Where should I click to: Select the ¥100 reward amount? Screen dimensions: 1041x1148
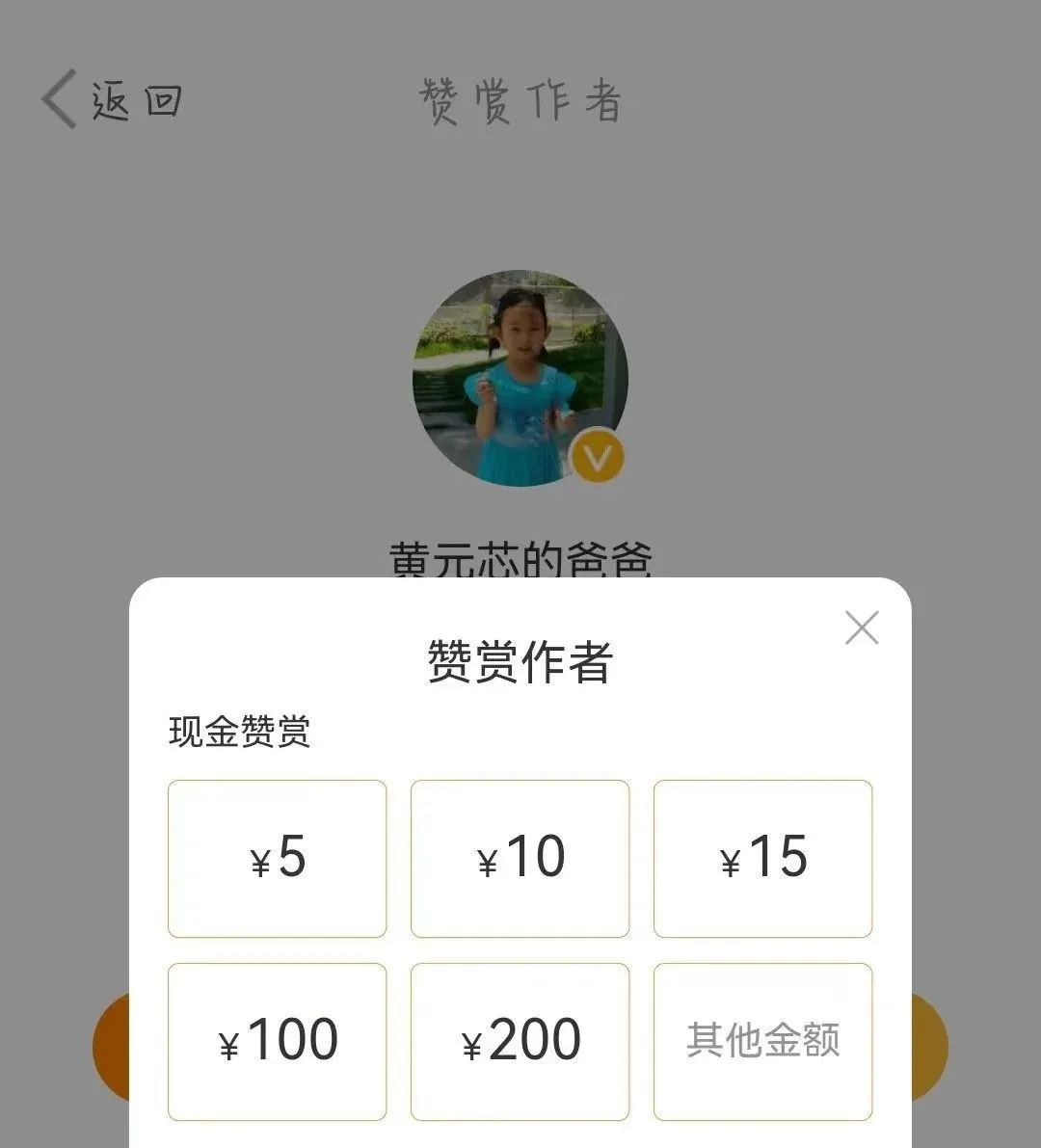coord(278,1041)
